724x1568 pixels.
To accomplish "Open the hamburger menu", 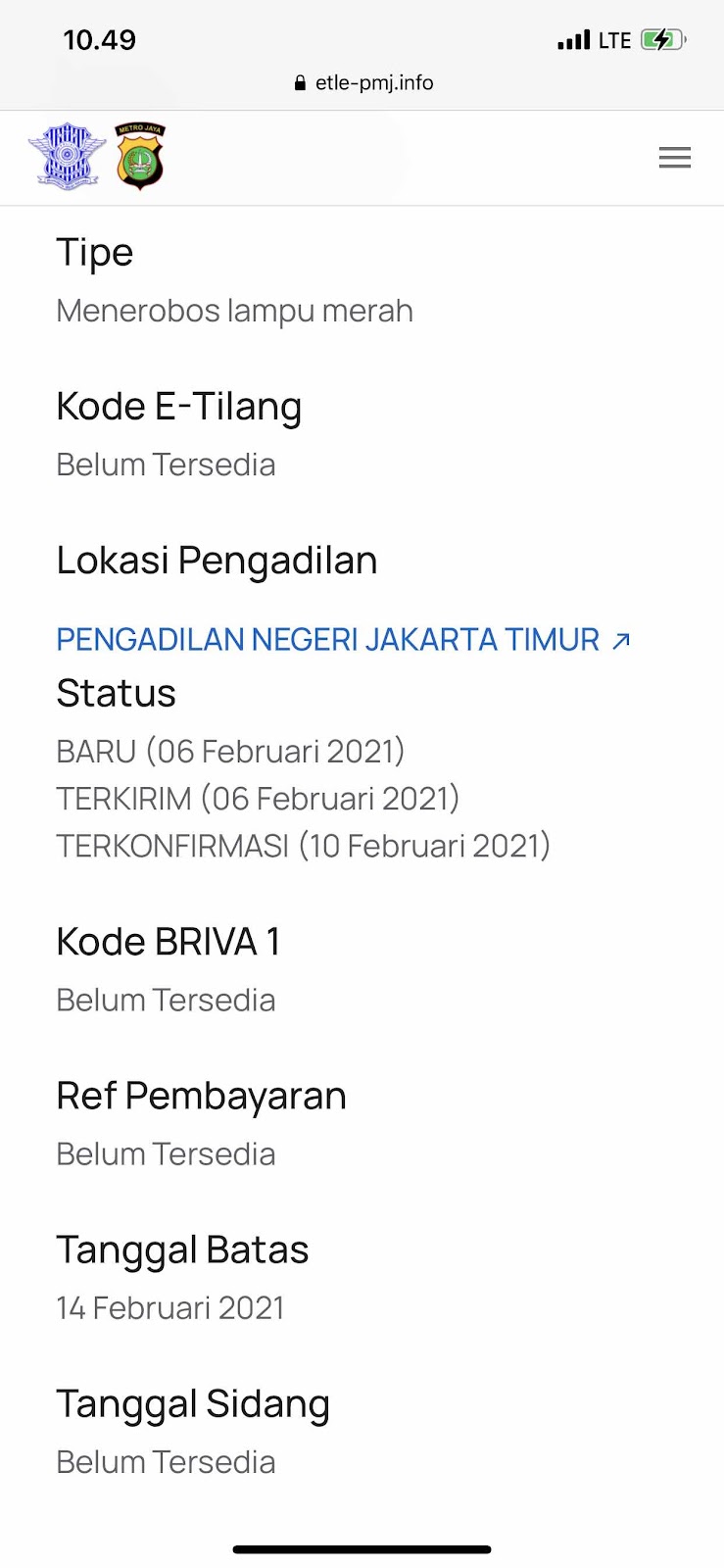I will coord(674,158).
